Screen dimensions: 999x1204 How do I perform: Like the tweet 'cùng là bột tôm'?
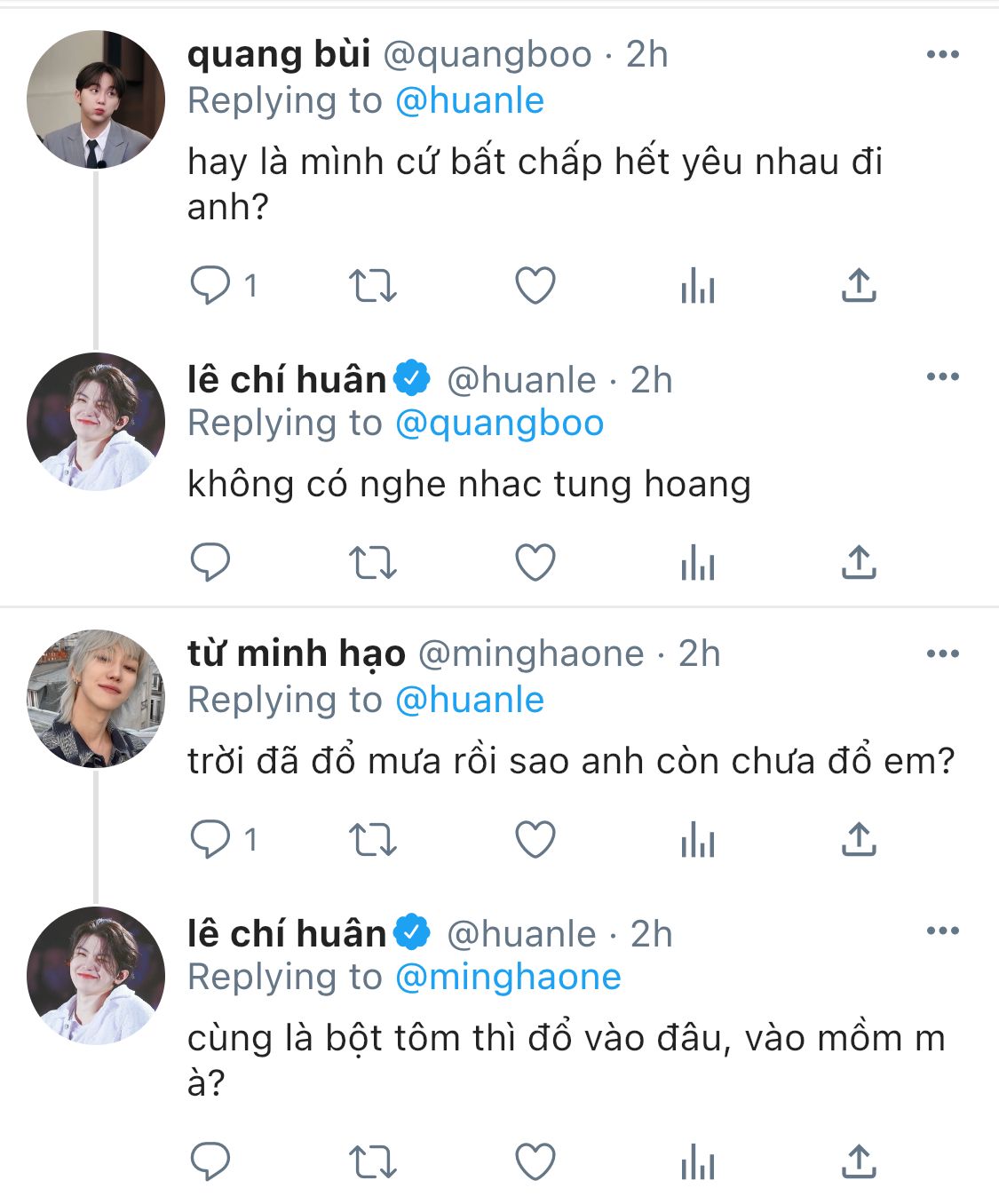coord(535,1162)
